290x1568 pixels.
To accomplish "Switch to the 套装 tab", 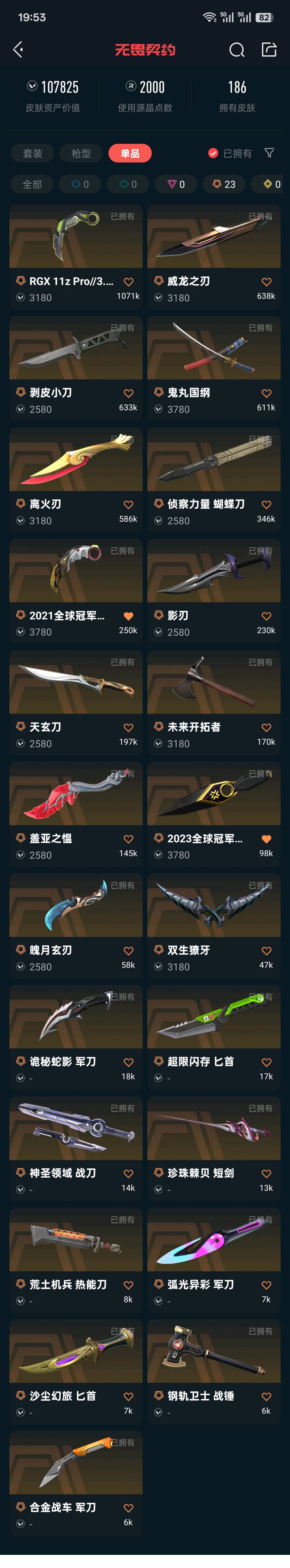I will (33, 154).
